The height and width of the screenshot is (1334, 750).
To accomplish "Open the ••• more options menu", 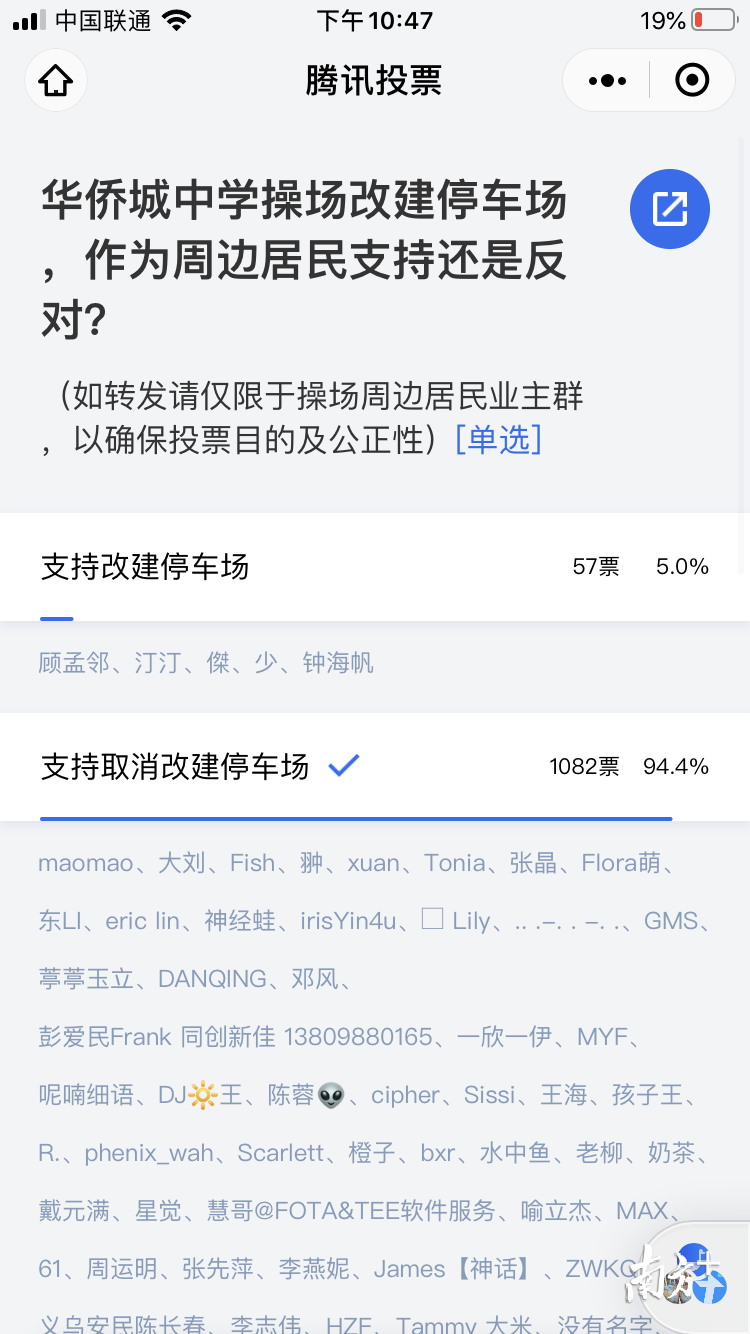I will point(605,80).
